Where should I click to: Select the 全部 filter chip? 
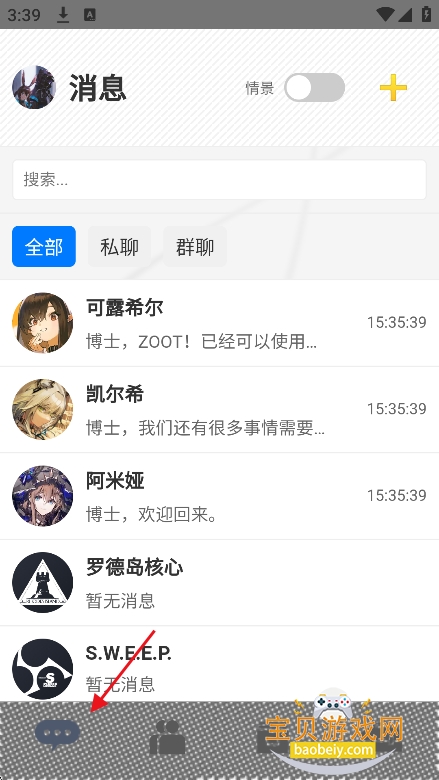[44, 247]
